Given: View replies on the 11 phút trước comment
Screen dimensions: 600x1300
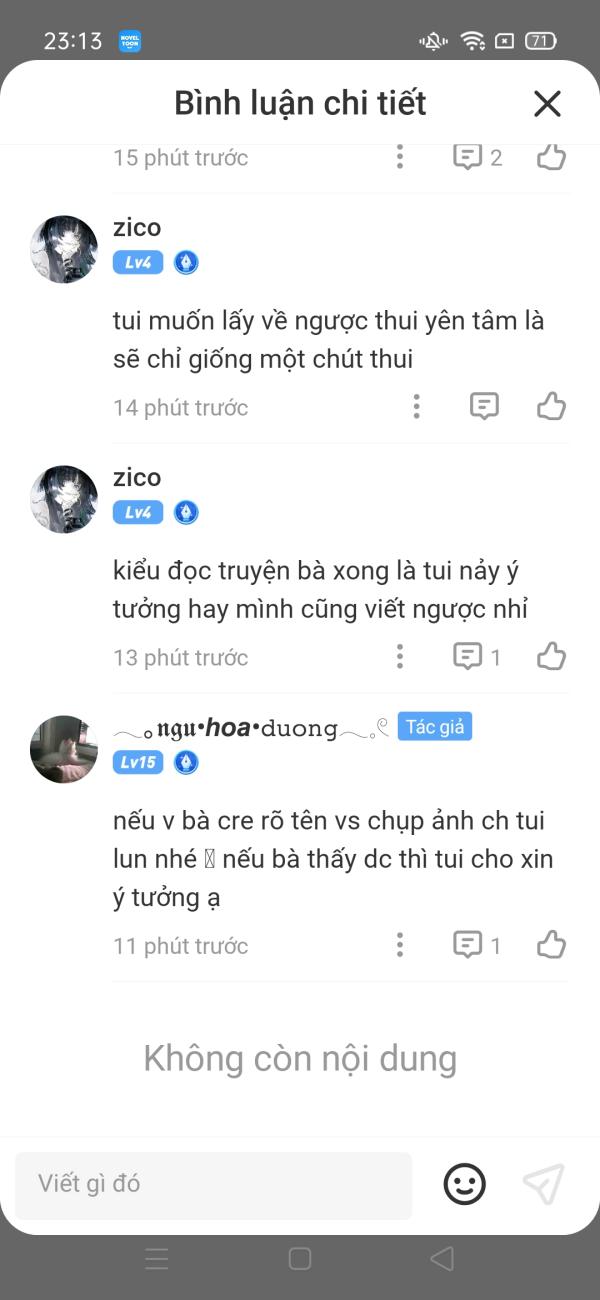Looking at the screenshot, I should point(476,945).
